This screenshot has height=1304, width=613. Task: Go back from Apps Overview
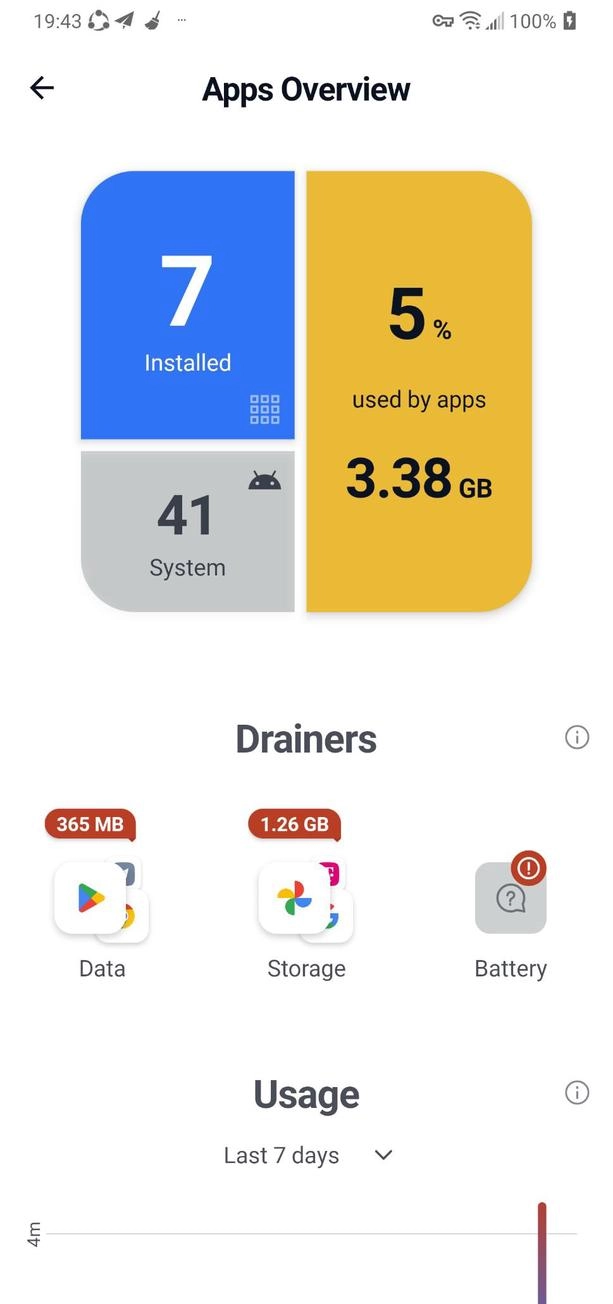(42, 88)
